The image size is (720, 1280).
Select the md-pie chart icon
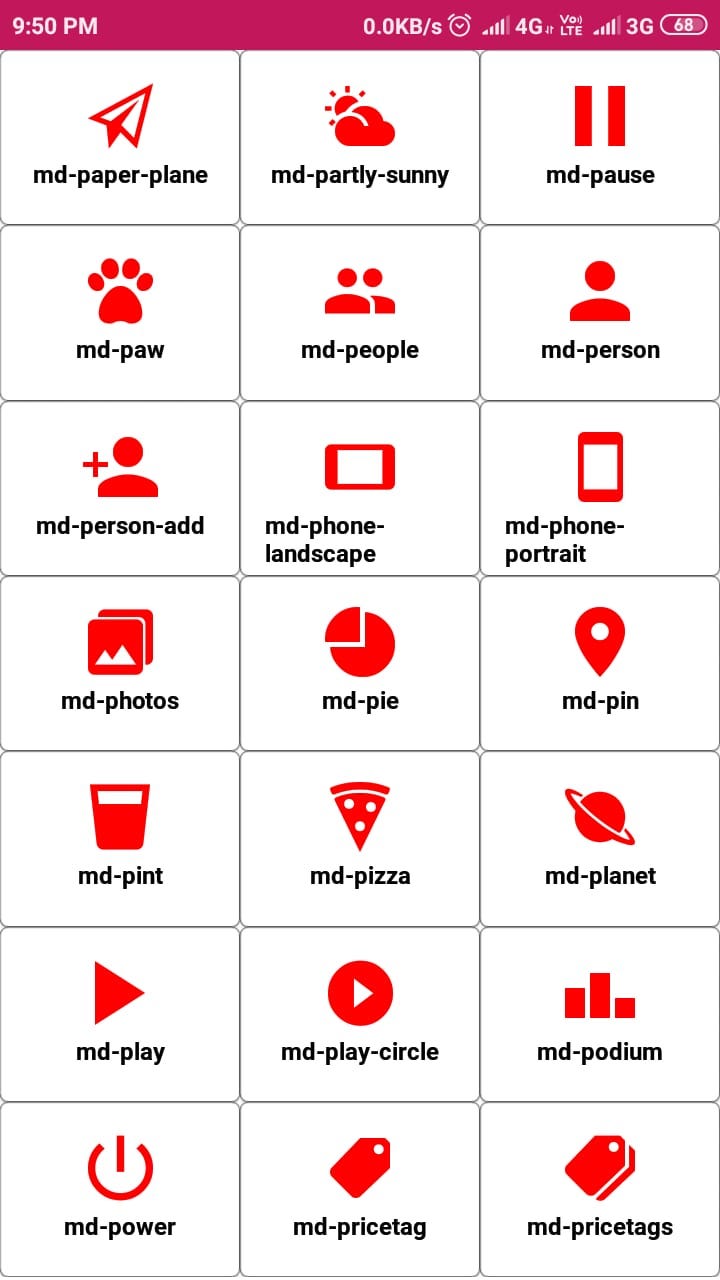point(360,640)
